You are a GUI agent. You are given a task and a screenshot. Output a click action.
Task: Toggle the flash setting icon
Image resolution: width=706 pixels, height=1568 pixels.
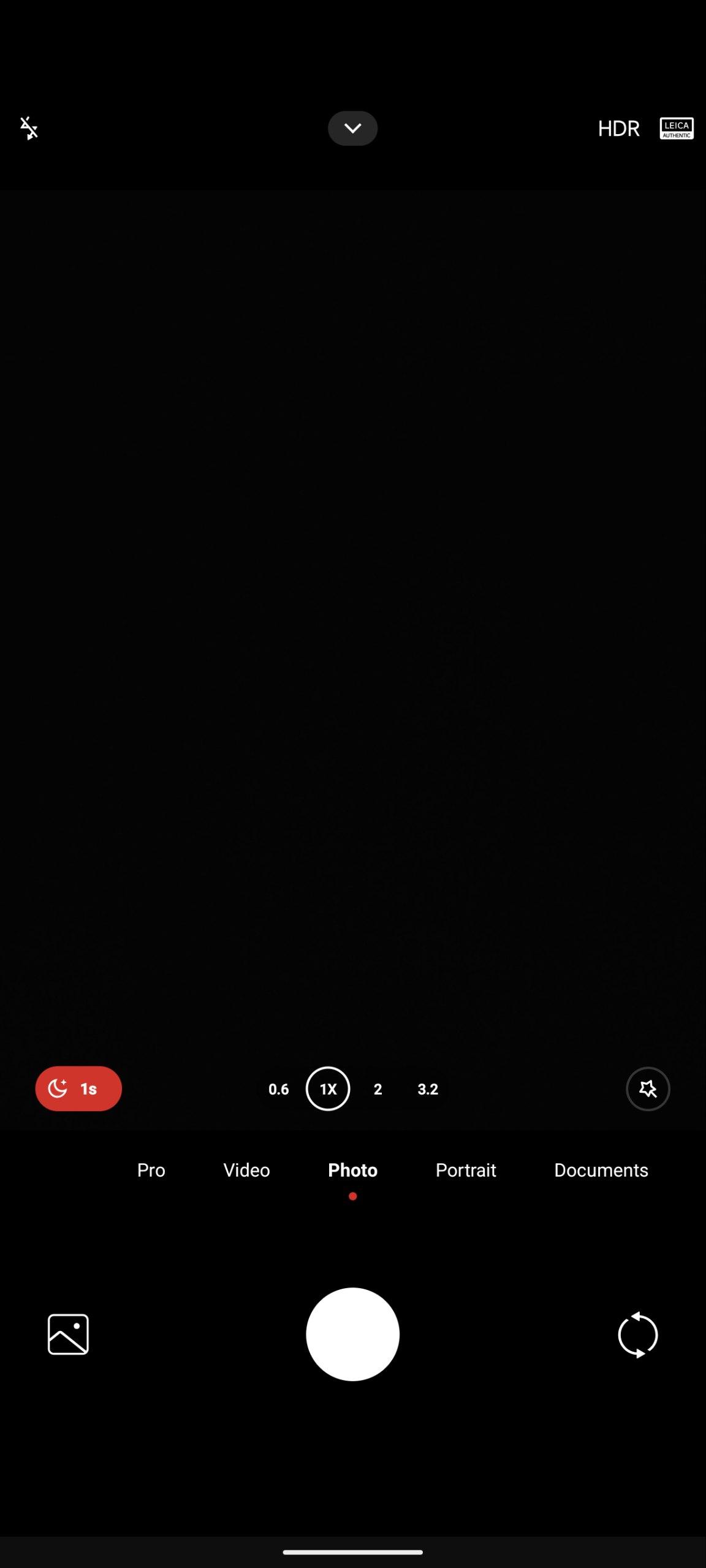[x=29, y=128]
